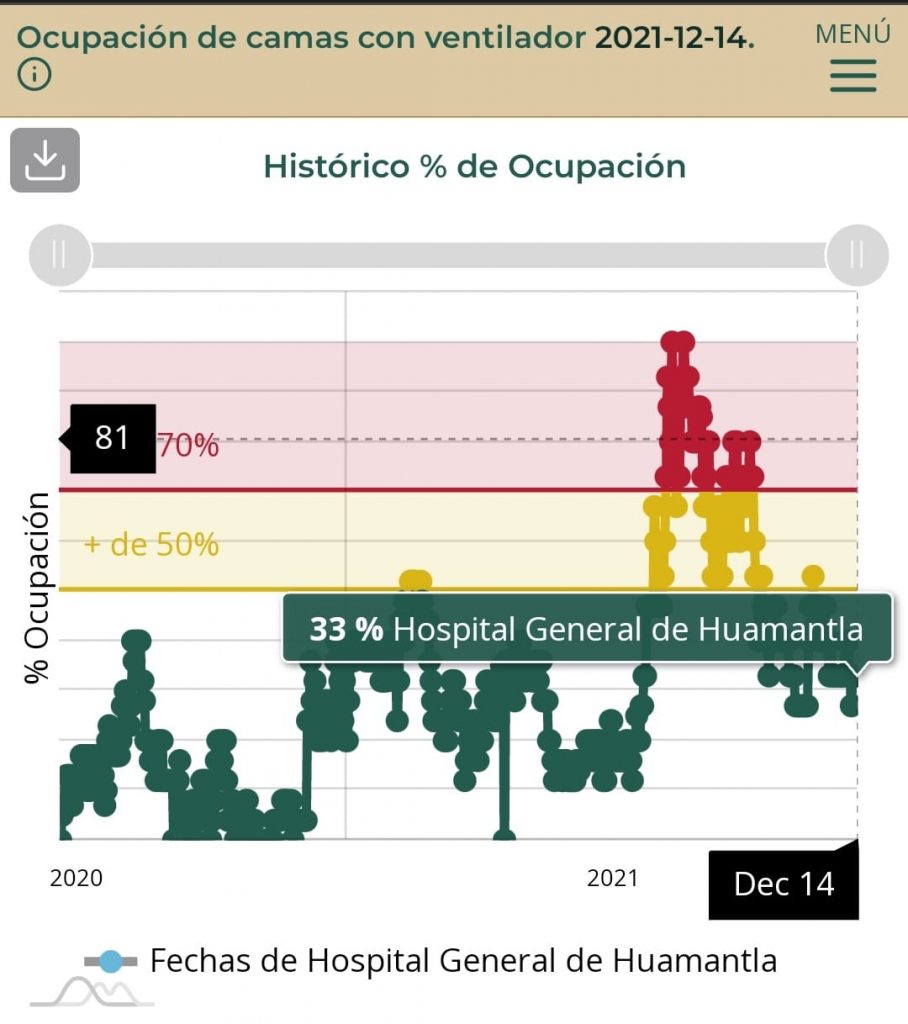
Task: Toggle the Dec 14 date marker
Action: [x=783, y=883]
